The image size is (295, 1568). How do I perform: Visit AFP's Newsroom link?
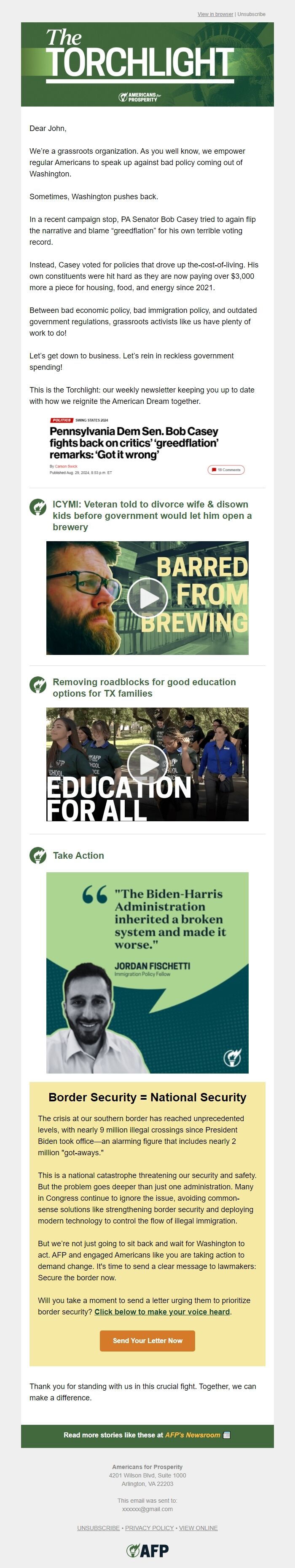(192, 1434)
